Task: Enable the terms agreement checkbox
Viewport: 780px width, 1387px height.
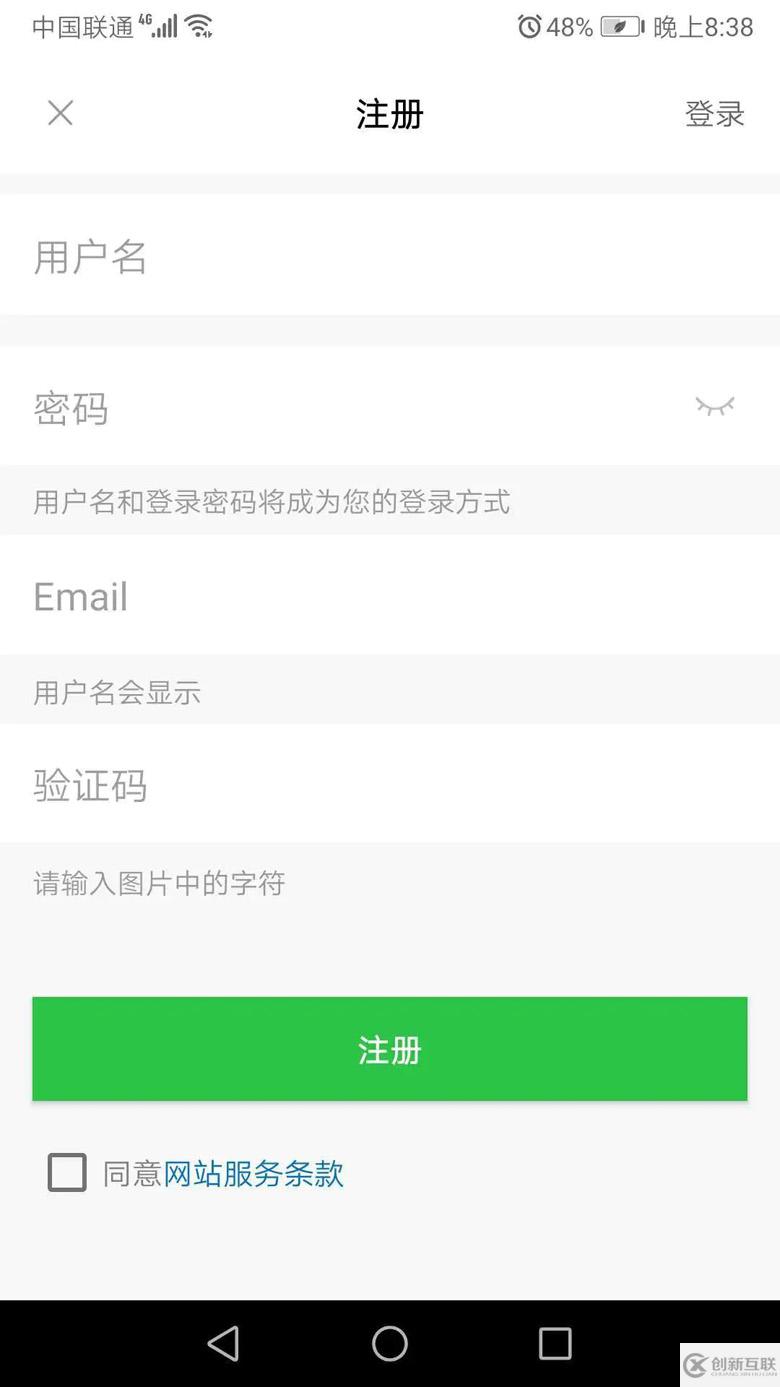Action: click(66, 1172)
